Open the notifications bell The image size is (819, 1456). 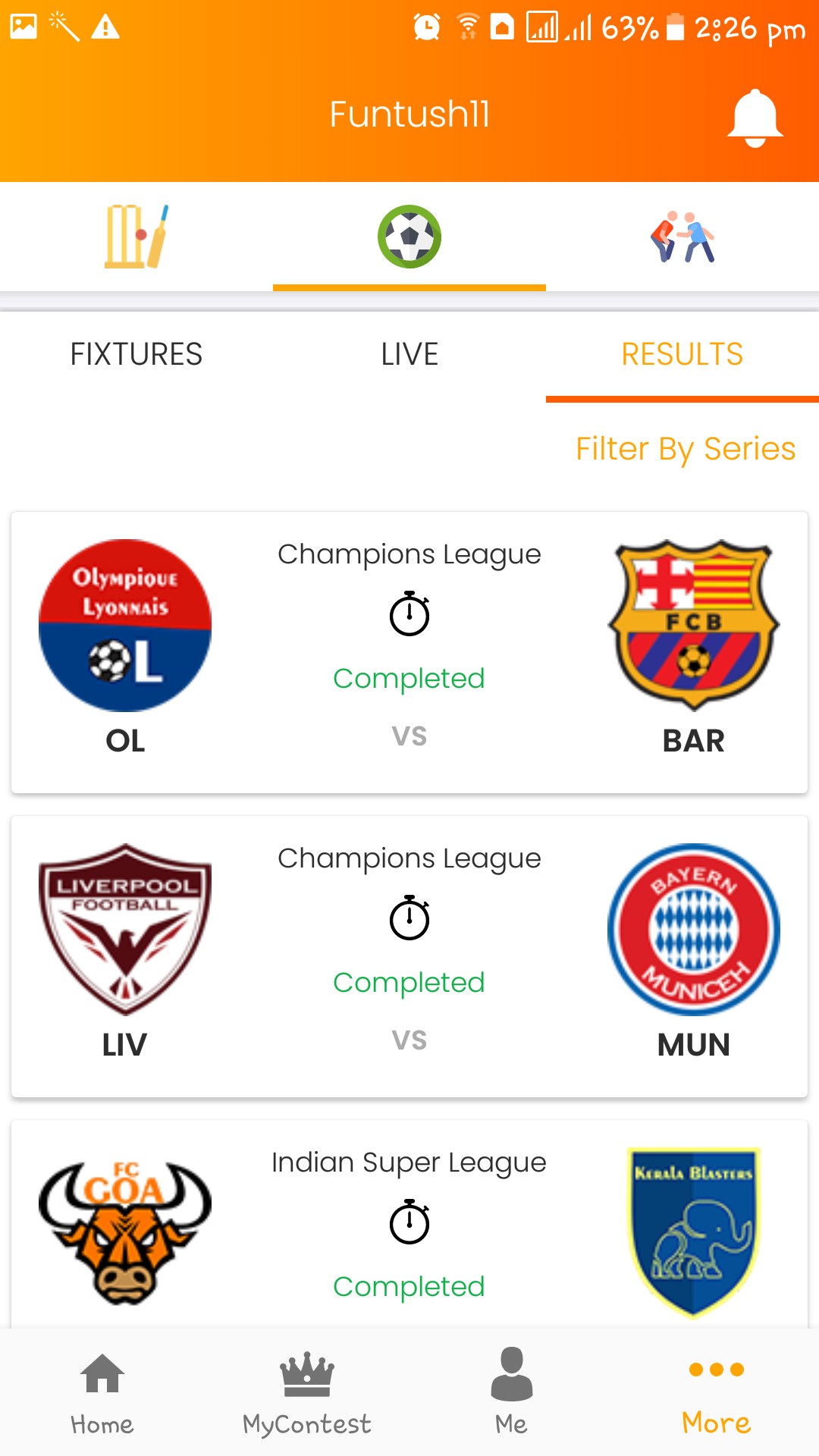point(755,118)
